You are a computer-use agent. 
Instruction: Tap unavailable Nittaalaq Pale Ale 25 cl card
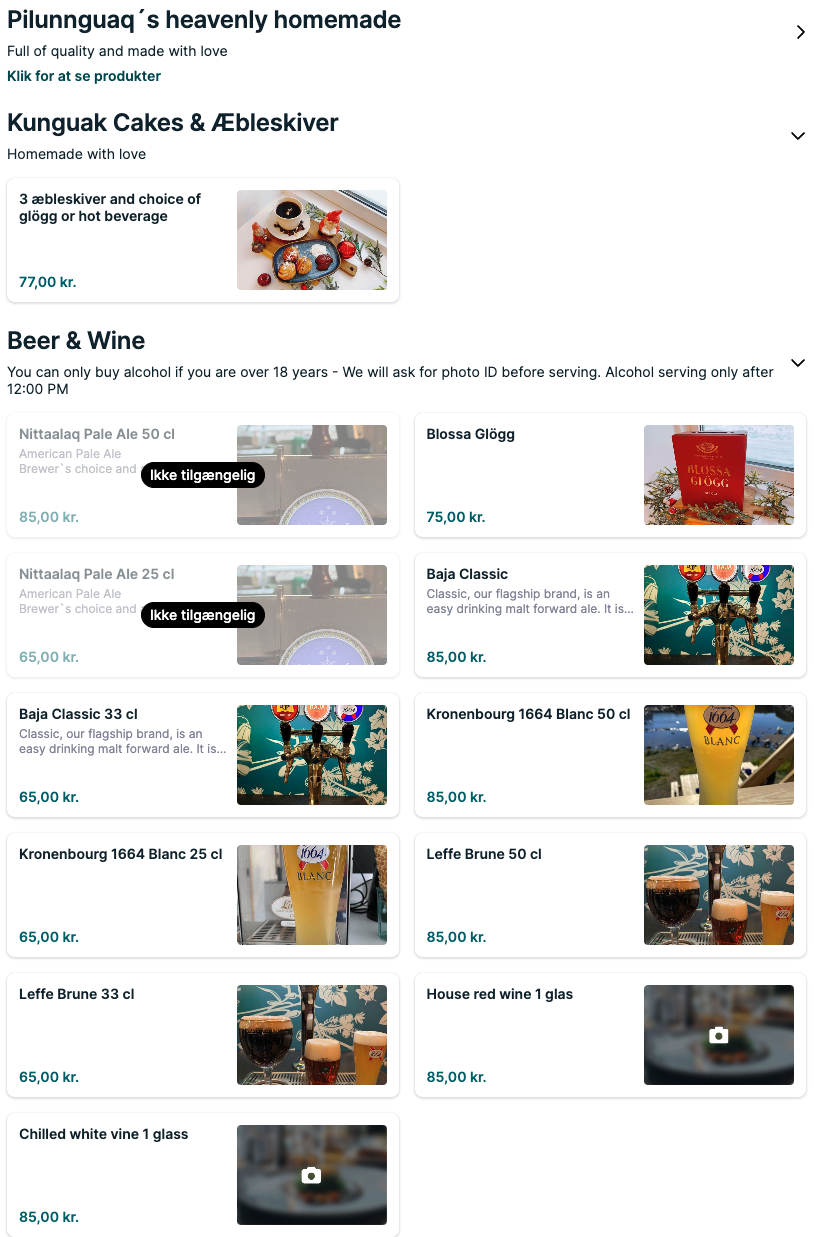click(x=203, y=615)
